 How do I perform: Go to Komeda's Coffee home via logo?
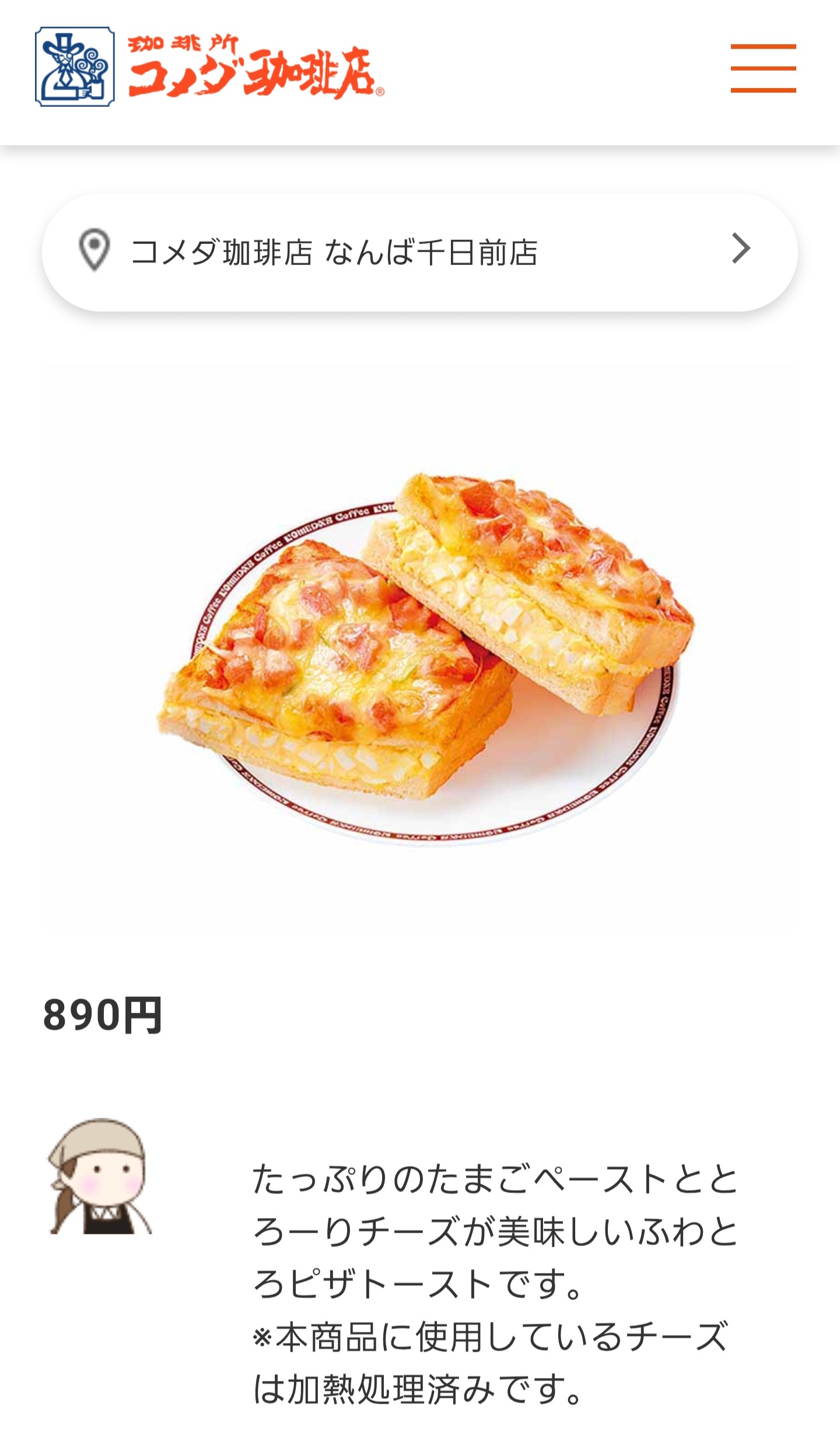point(209,67)
